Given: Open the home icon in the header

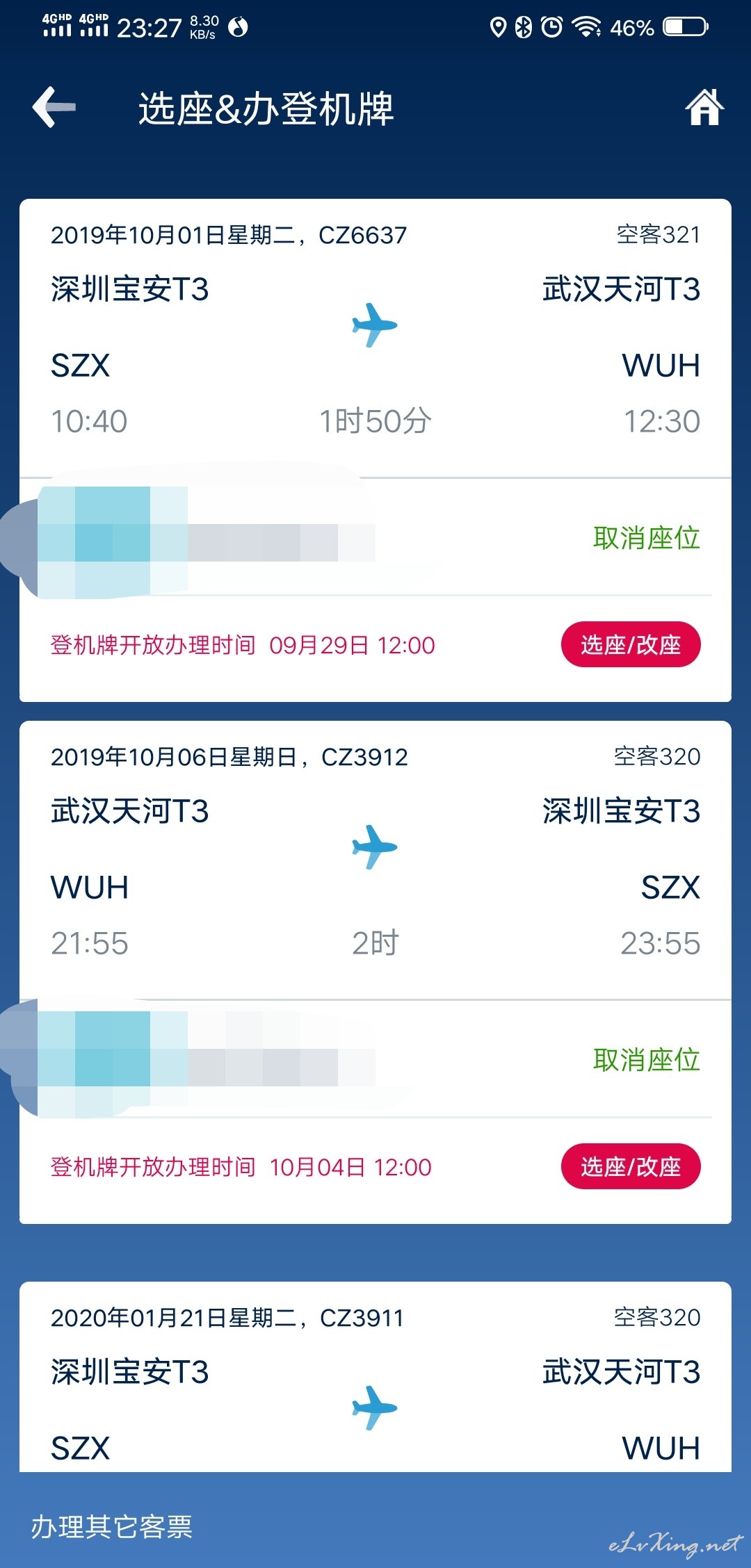Looking at the screenshot, I should pos(704,107).
